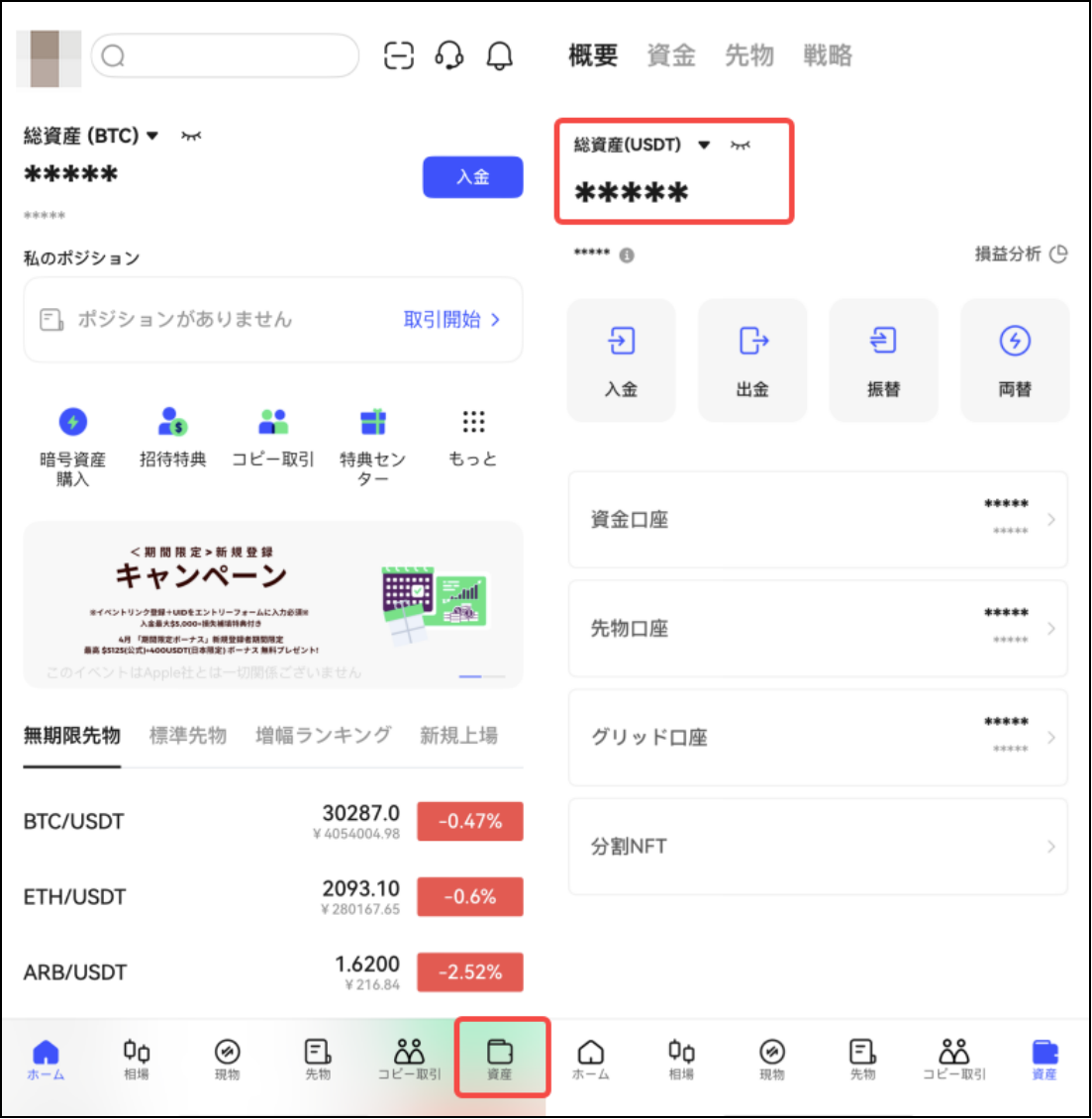Open the notifications bell
This screenshot has width=1092, height=1119.
pyautogui.click(x=500, y=55)
